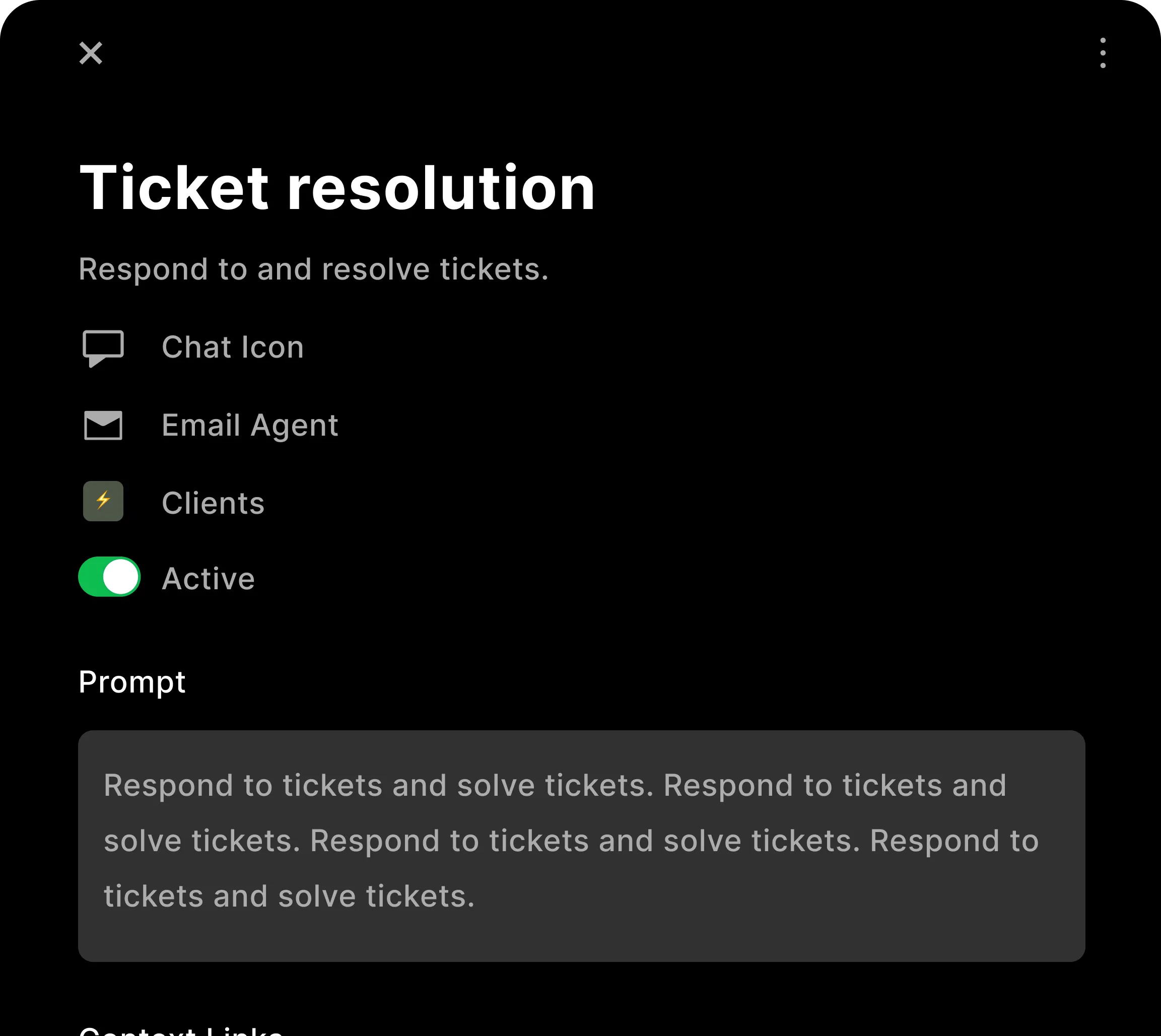The image size is (1161, 1036).
Task: Close the Ticket resolution panel
Action: point(91,53)
